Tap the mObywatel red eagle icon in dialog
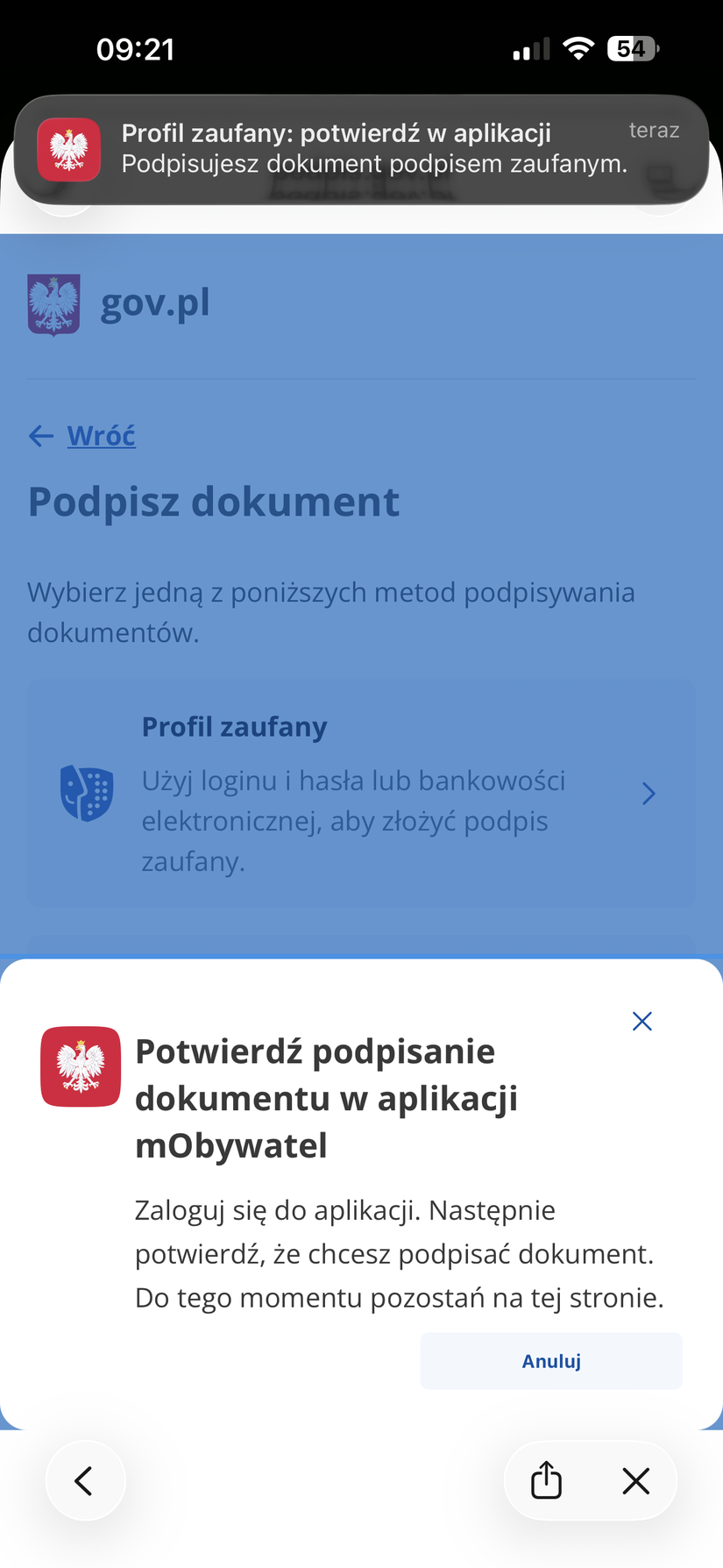723x1568 pixels. pyautogui.click(x=80, y=1066)
